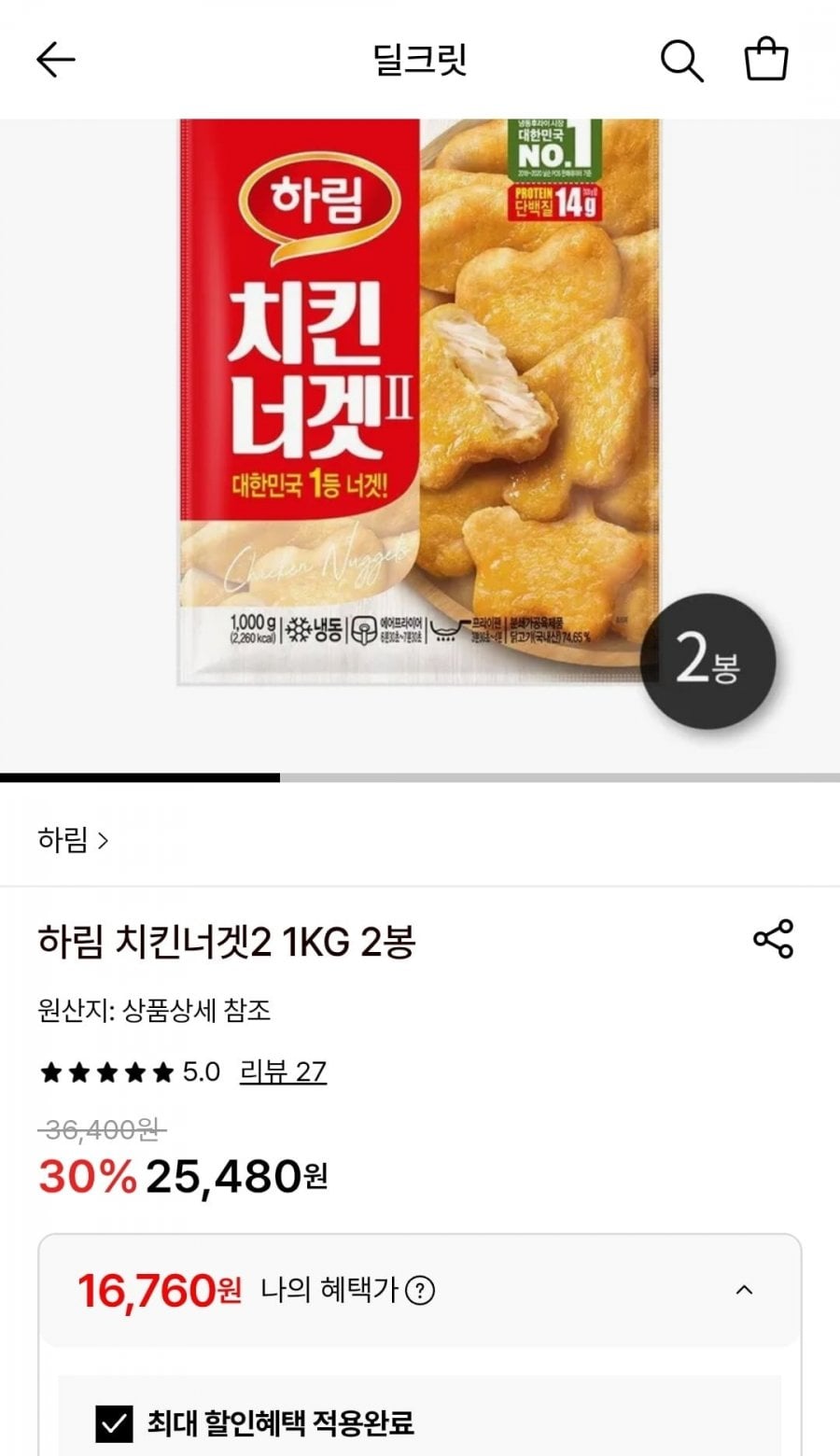Open 리뷰 27 to read reviews
Image resolution: width=840 pixels, height=1456 pixels.
(283, 1071)
